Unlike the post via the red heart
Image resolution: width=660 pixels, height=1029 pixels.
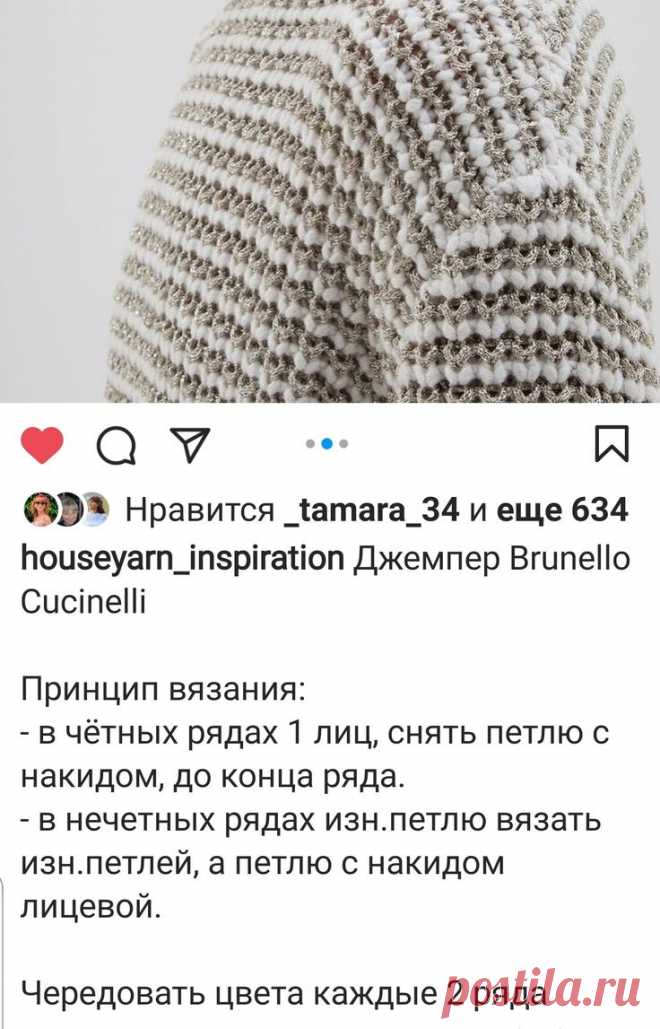pos(42,444)
